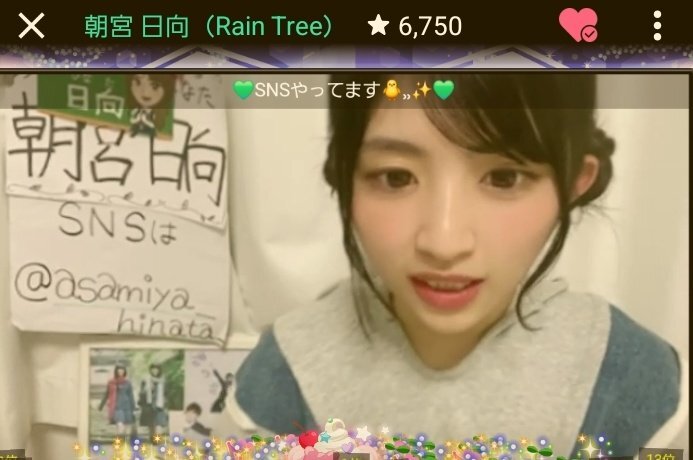Open the three-dot overflow menu

[657, 25]
